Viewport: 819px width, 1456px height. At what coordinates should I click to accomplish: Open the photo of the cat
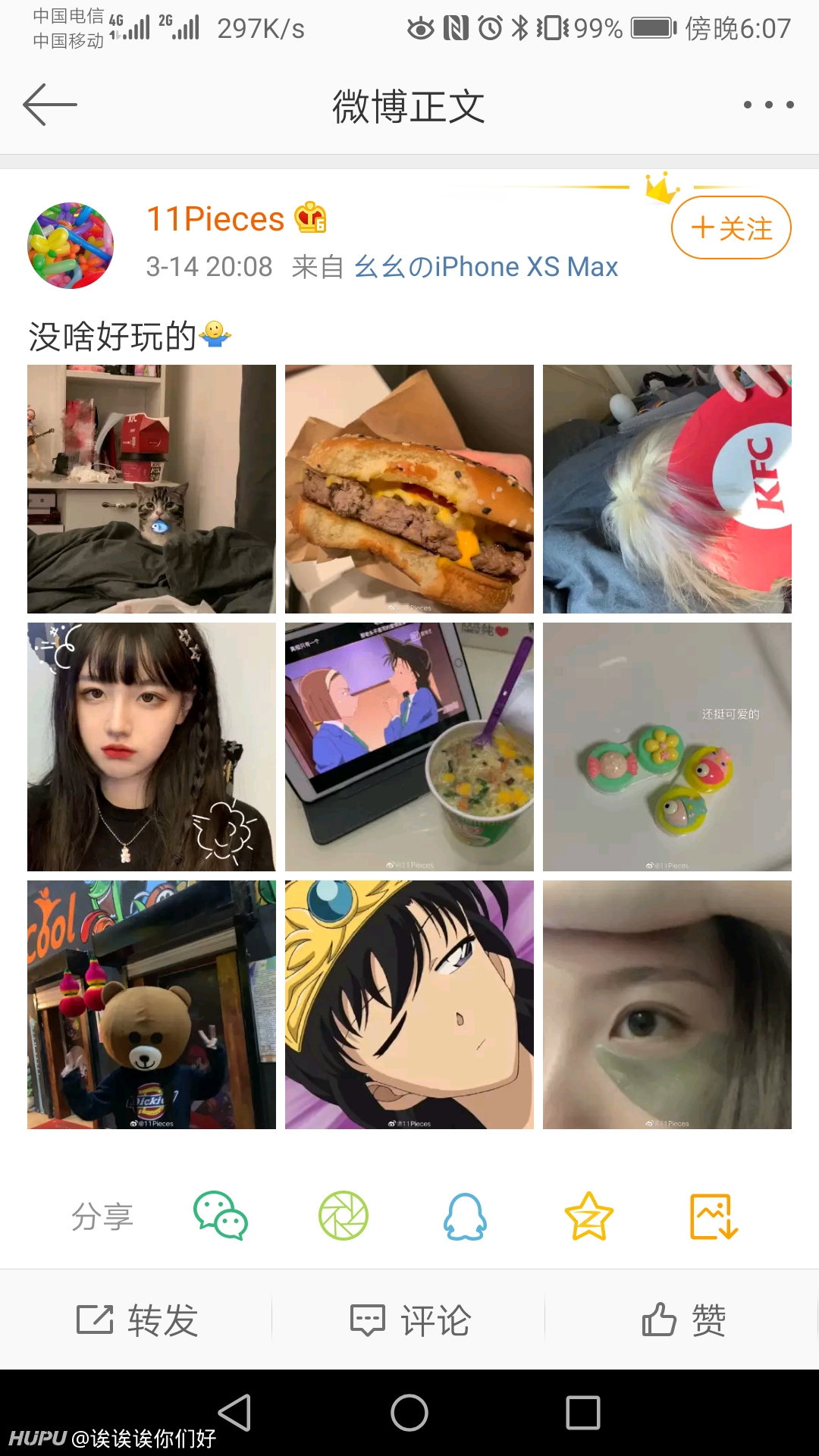[152, 489]
